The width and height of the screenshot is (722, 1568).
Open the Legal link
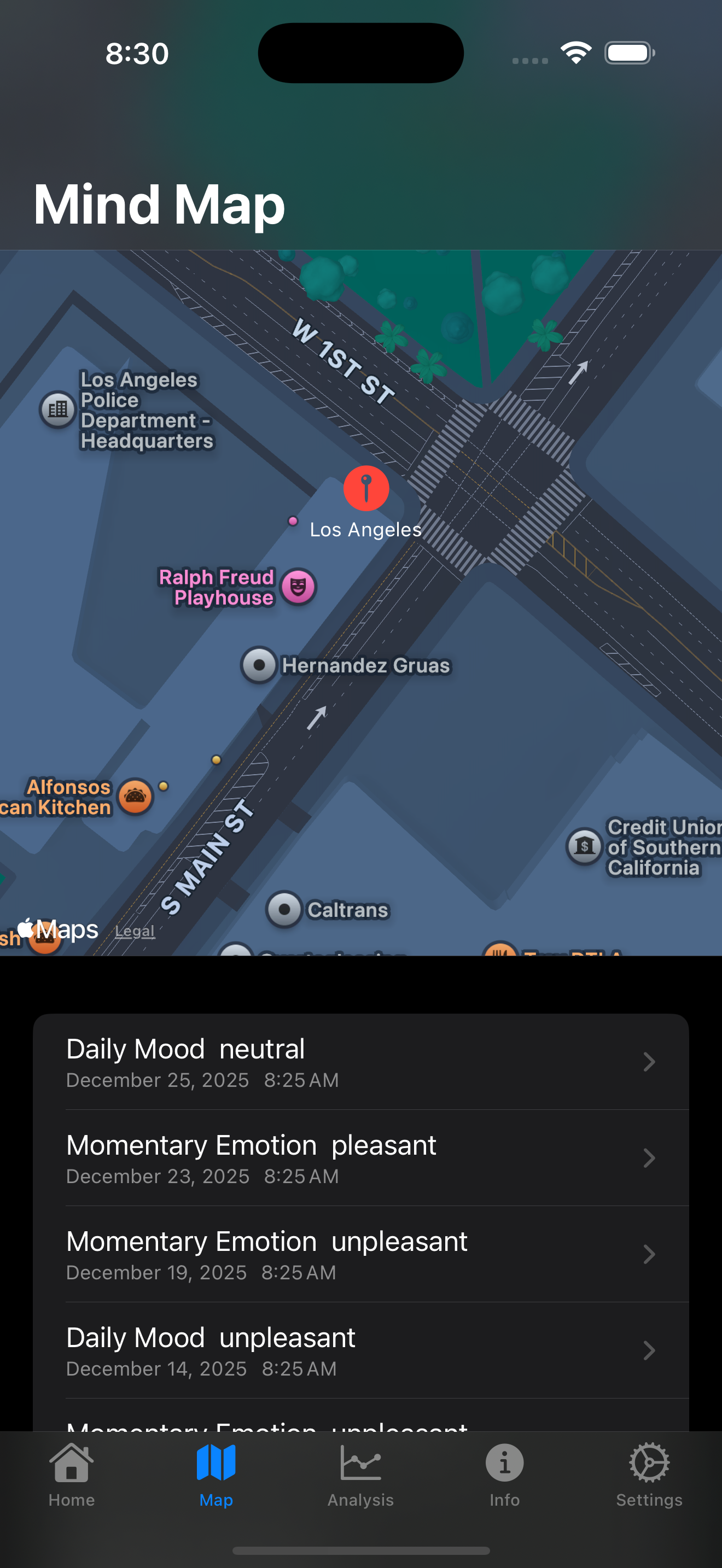(135, 929)
